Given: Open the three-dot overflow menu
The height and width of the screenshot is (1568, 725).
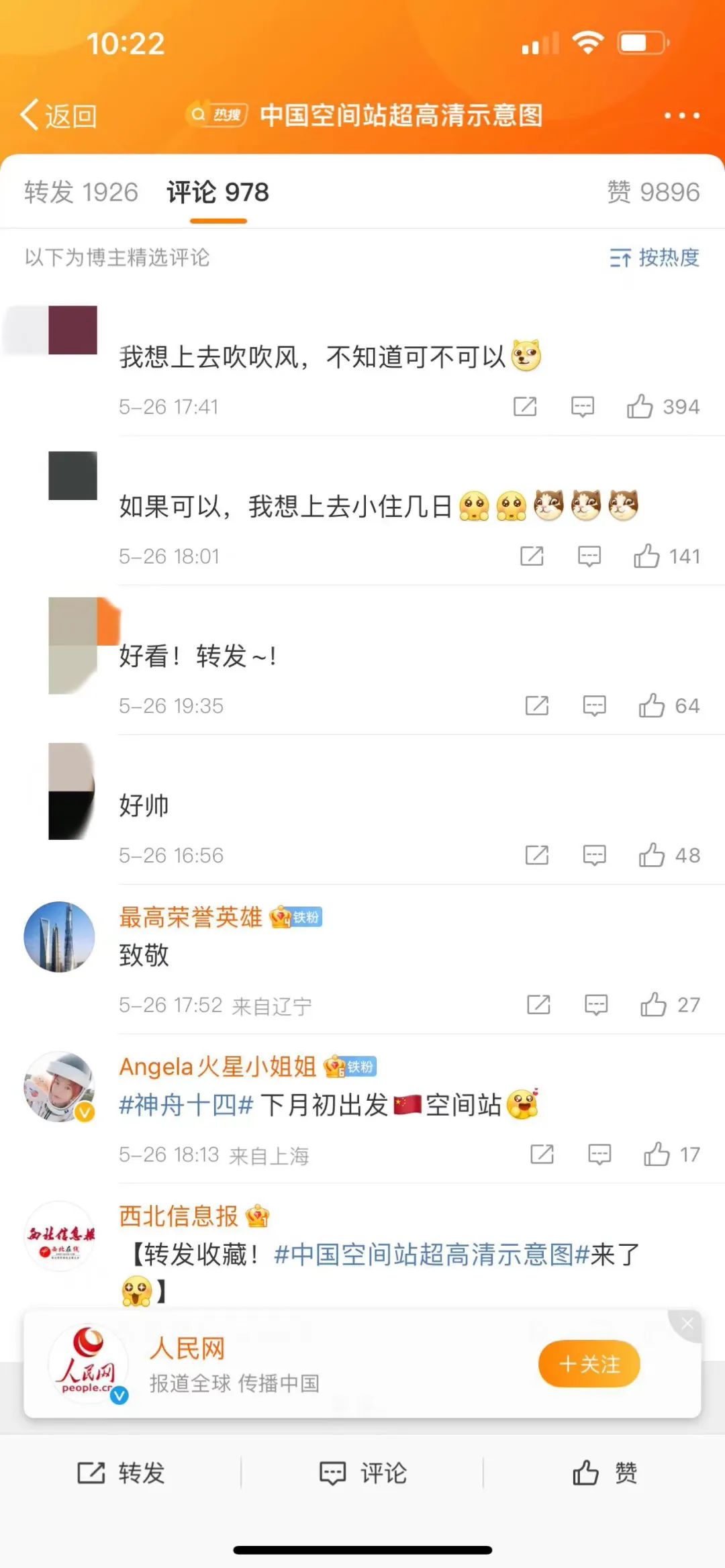Looking at the screenshot, I should (x=681, y=115).
